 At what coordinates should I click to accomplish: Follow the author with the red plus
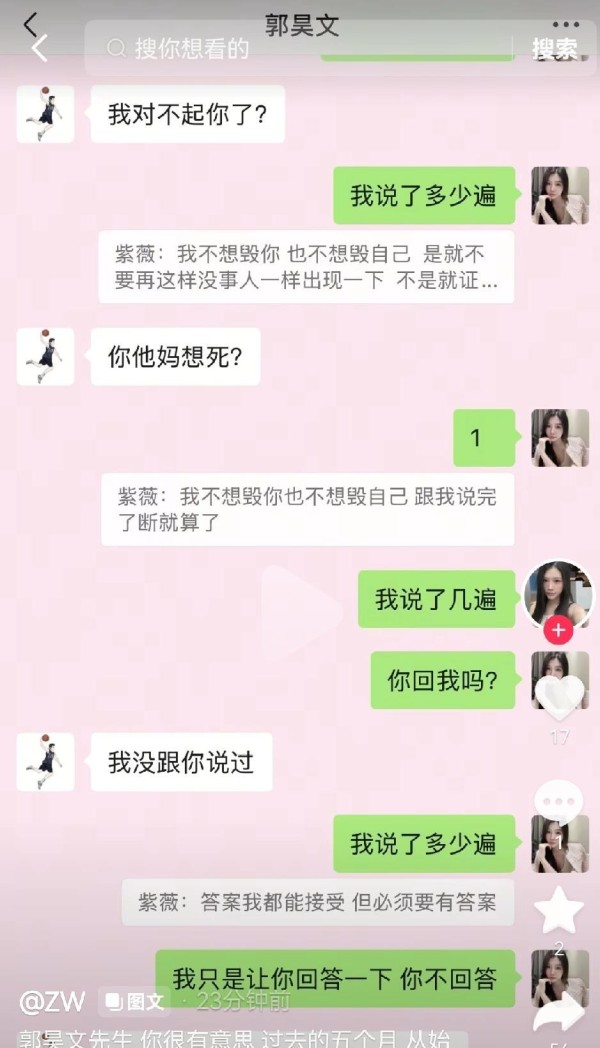[x=558, y=630]
